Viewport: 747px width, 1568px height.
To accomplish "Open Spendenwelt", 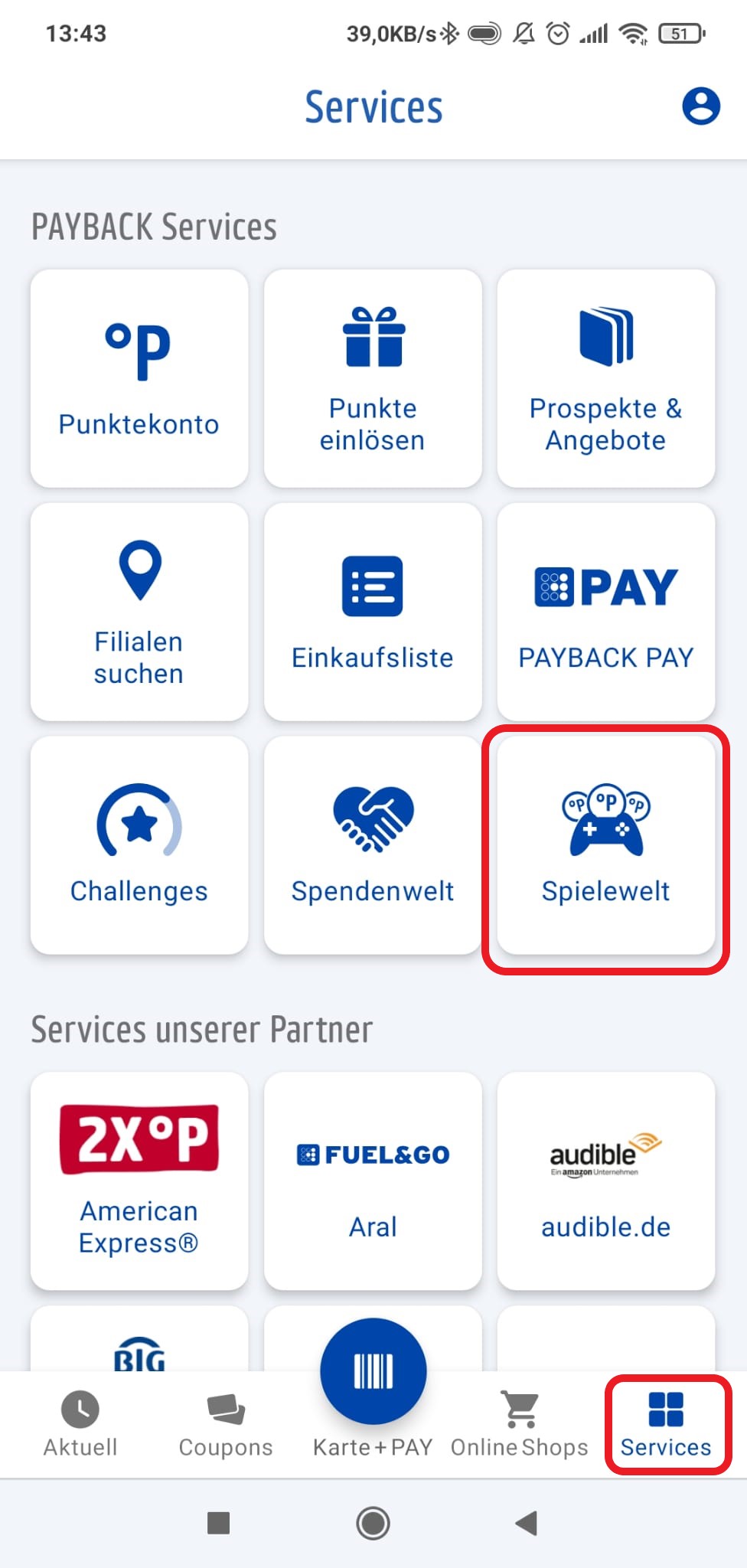I will coord(373,845).
